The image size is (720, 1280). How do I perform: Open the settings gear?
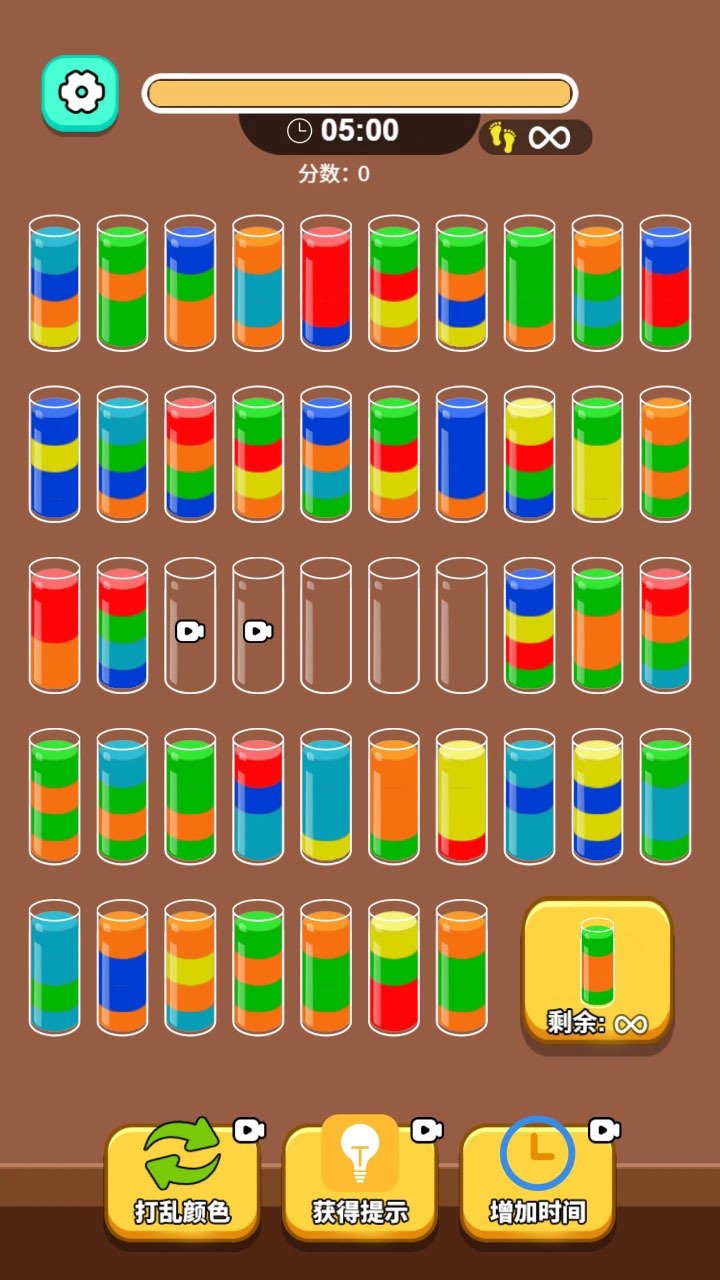pyautogui.click(x=80, y=93)
